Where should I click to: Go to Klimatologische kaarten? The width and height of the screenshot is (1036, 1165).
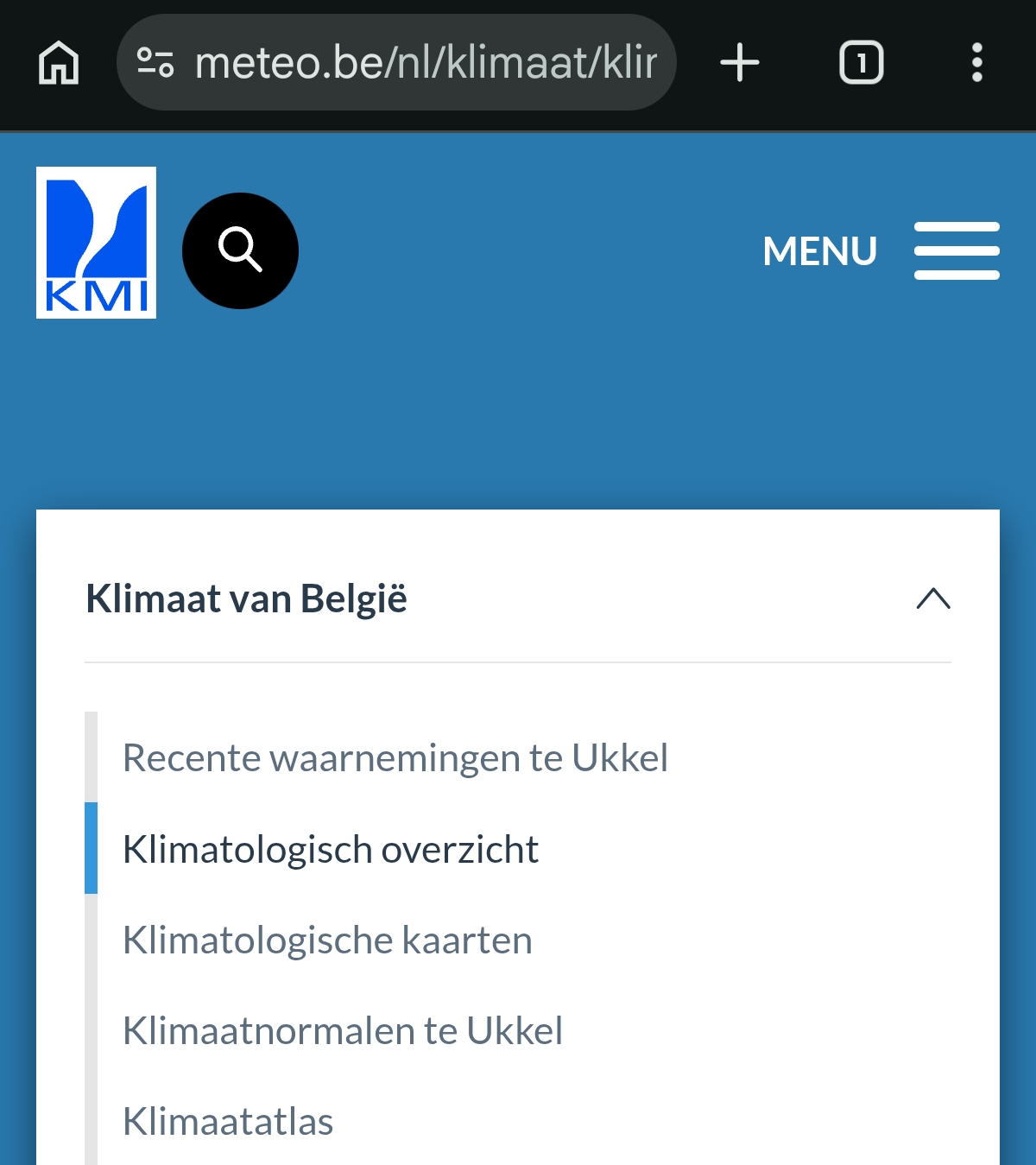[x=327, y=940]
